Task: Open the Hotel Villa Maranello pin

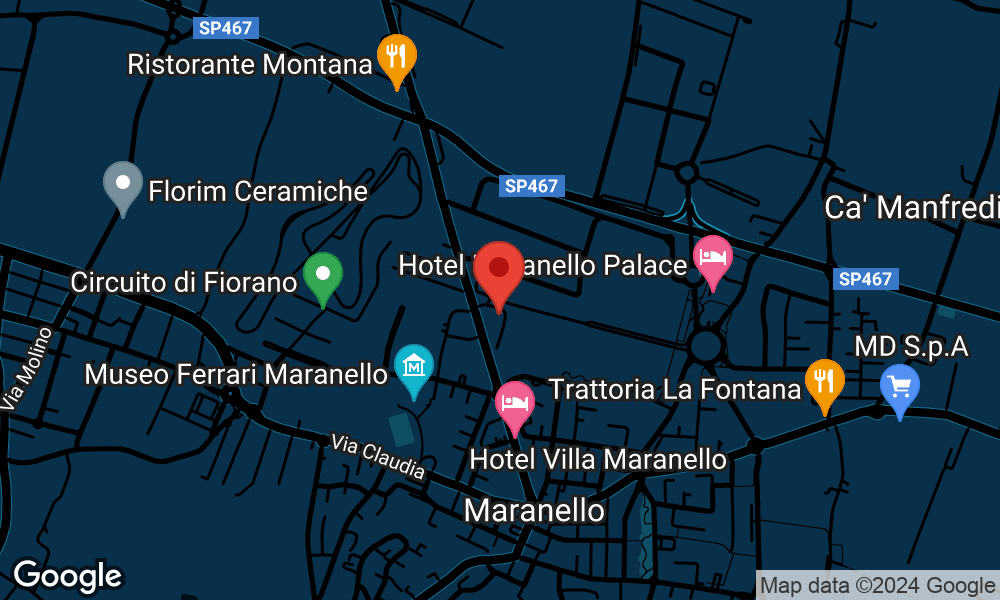Action: [515, 404]
